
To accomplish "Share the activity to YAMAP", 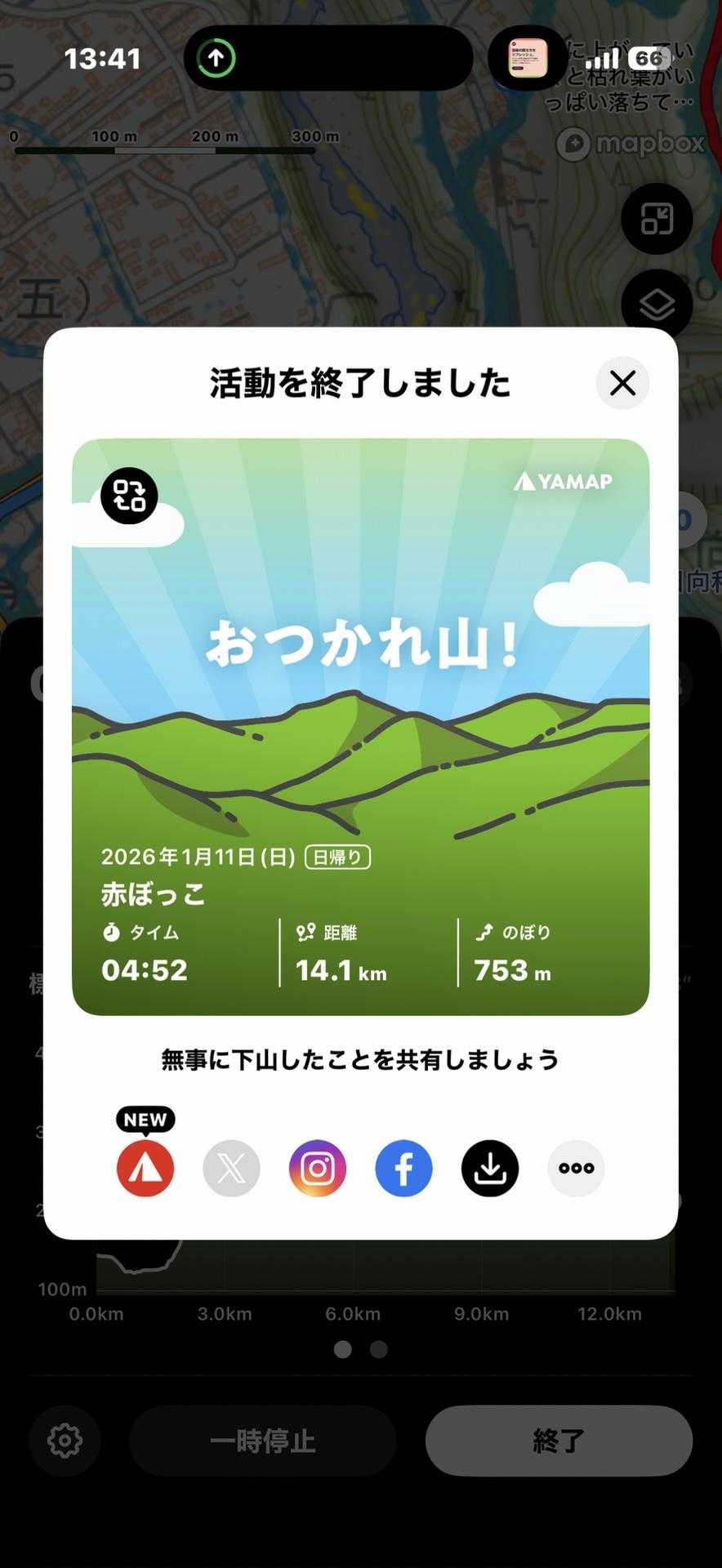I will pos(145,1168).
